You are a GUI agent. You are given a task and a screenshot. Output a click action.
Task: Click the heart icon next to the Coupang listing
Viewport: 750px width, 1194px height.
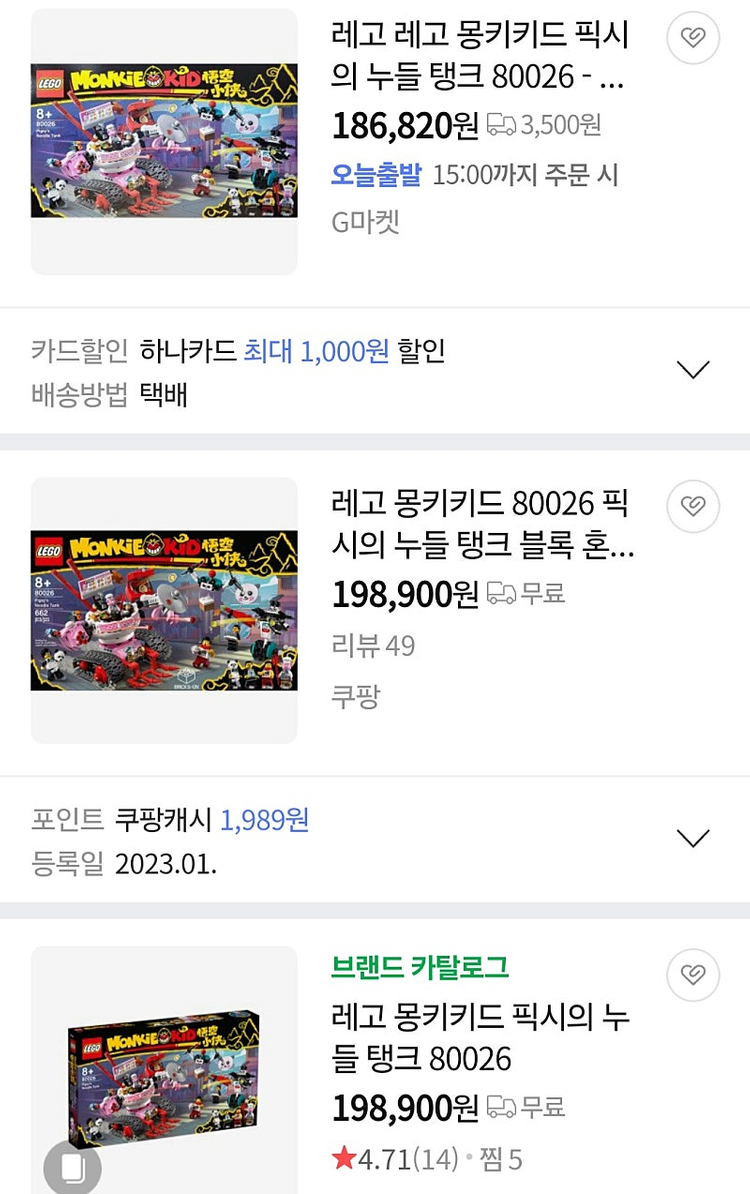(693, 507)
